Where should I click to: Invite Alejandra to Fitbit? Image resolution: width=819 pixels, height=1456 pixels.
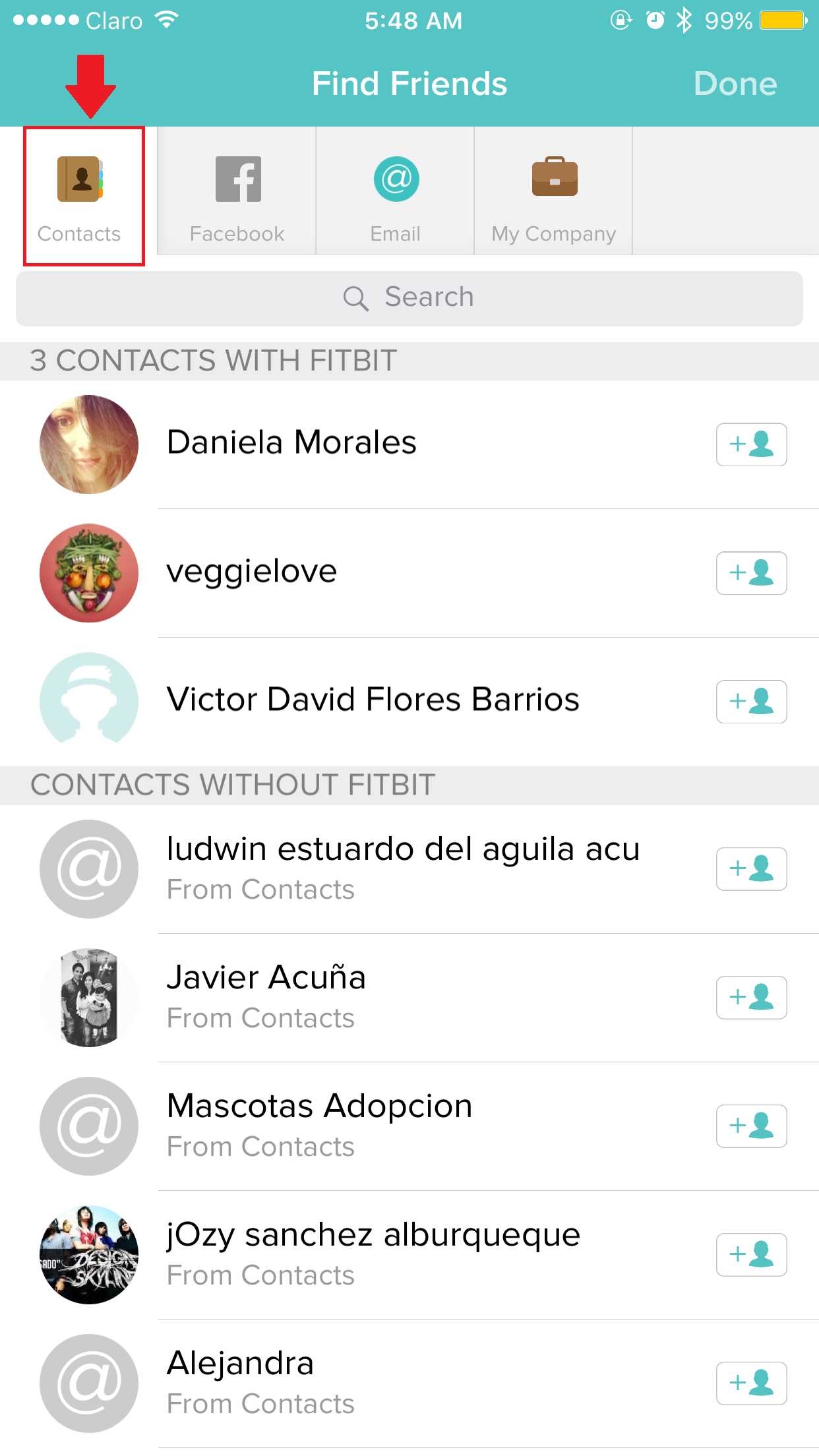(751, 1383)
